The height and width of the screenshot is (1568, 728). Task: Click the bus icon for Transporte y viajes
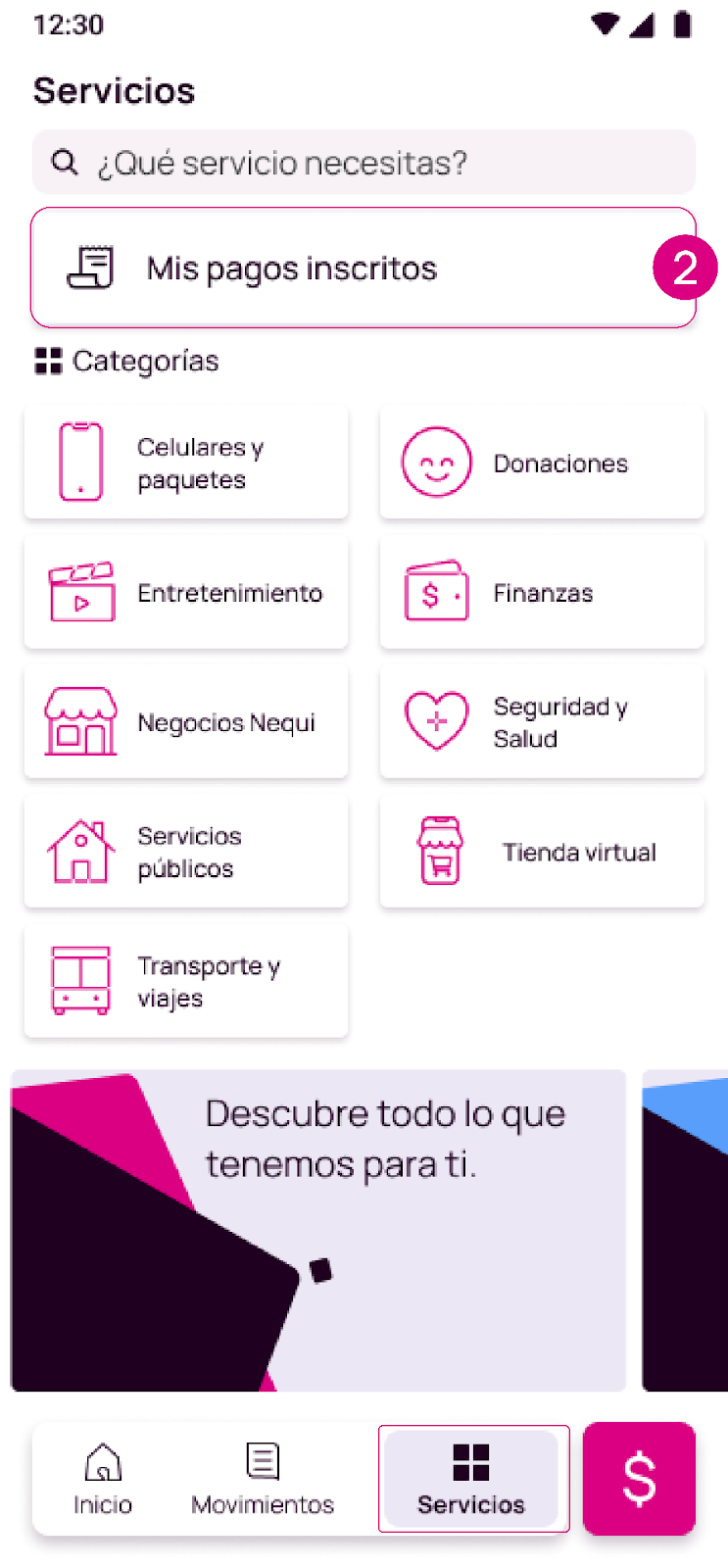click(x=82, y=980)
